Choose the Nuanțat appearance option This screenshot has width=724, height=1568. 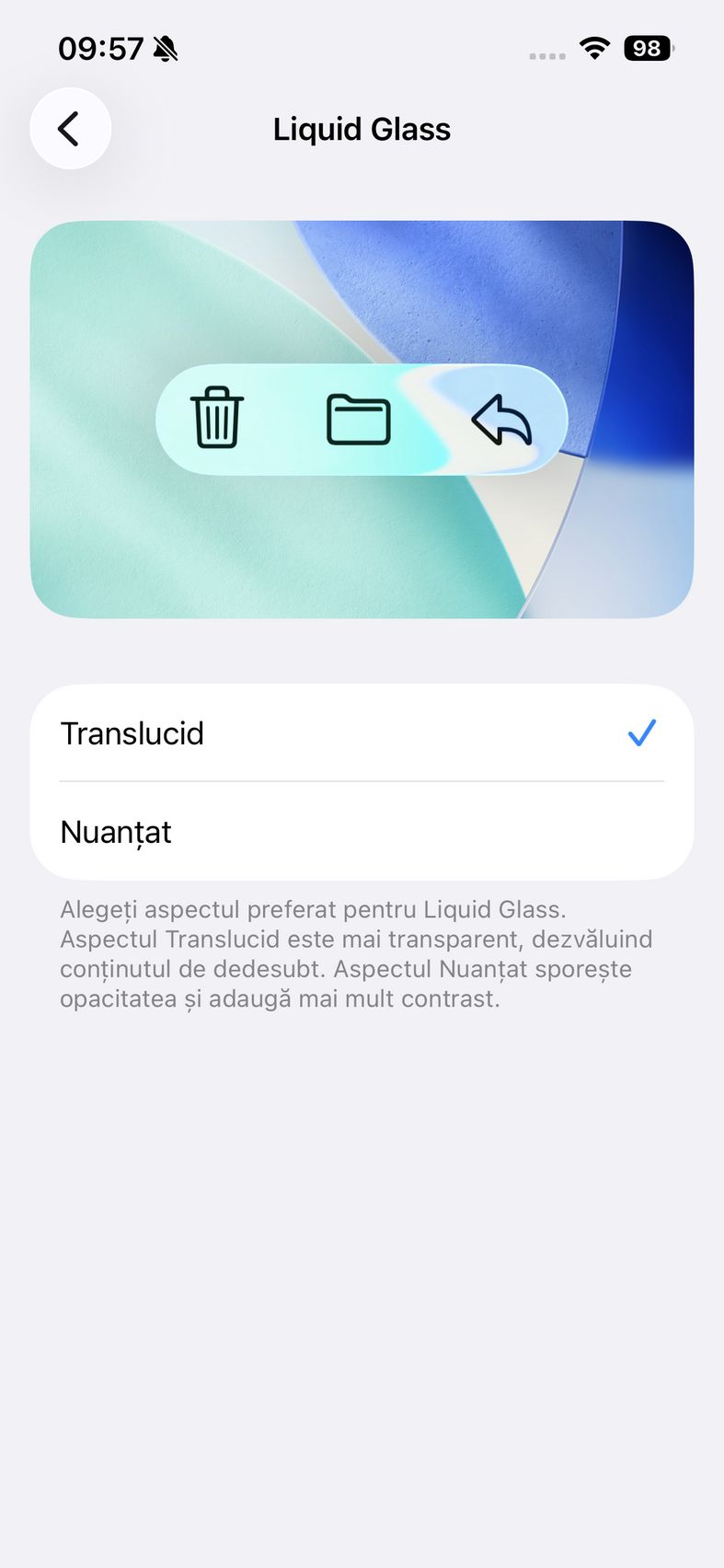tap(361, 832)
